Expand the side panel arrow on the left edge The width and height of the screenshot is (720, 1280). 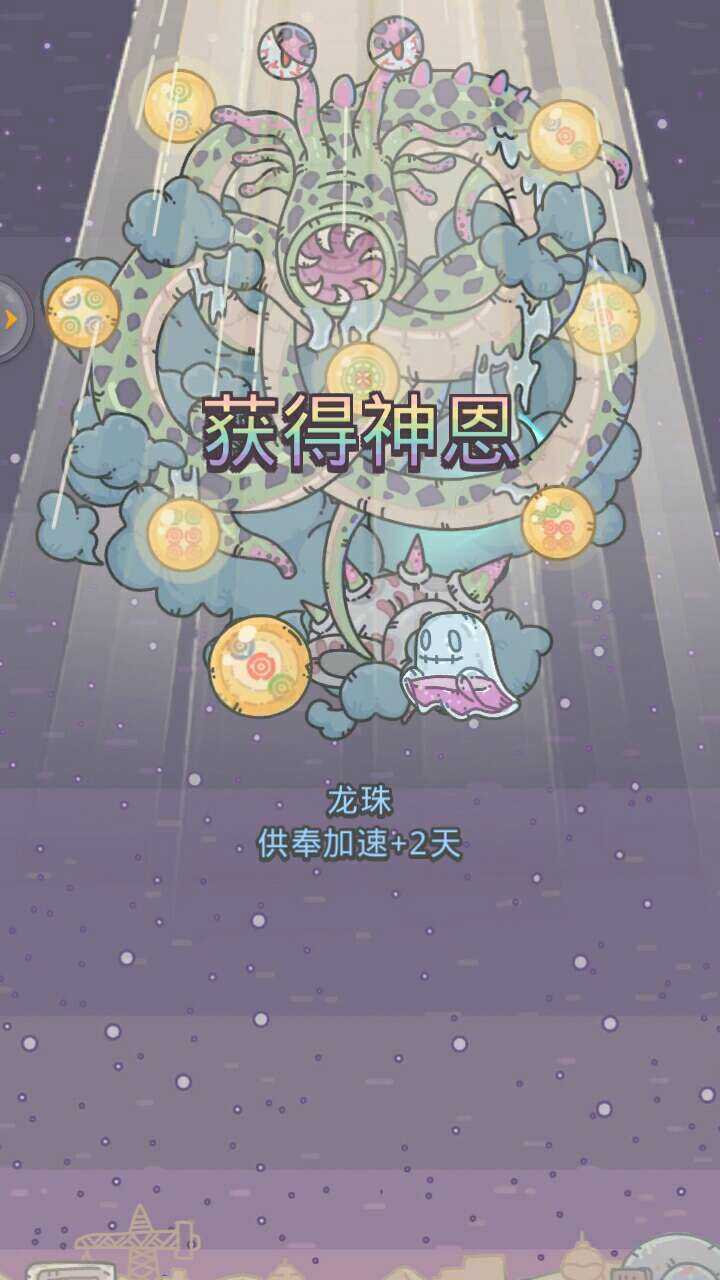coord(11,319)
